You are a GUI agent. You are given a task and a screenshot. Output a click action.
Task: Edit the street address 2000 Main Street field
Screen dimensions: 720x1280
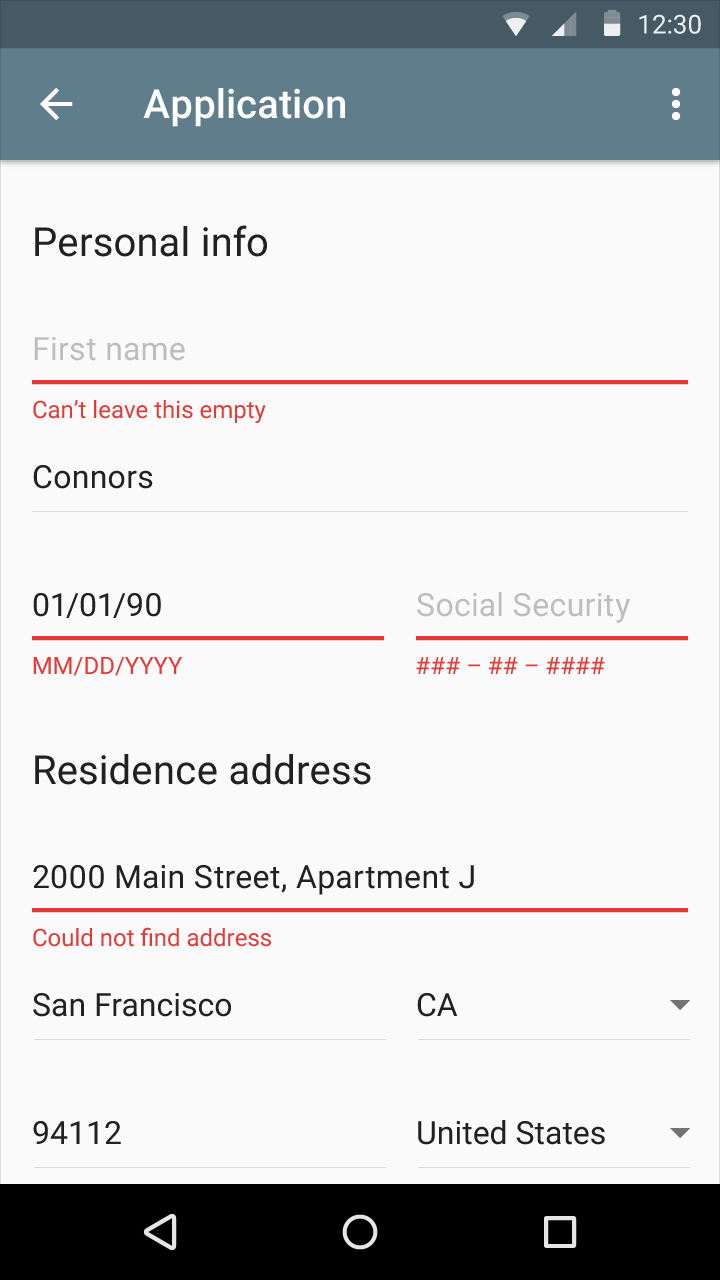point(360,878)
